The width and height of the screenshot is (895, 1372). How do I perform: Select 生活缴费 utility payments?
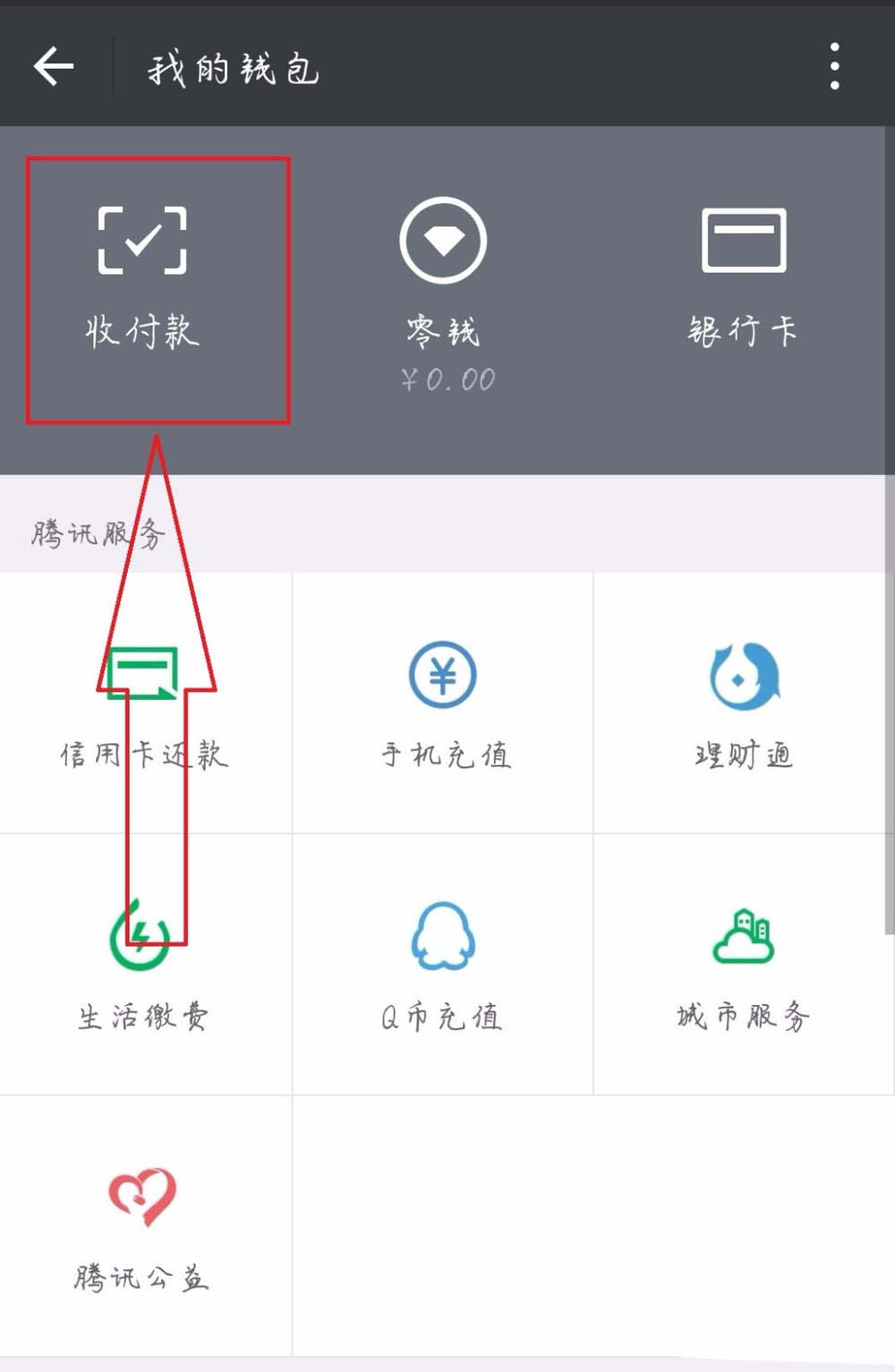tap(143, 965)
